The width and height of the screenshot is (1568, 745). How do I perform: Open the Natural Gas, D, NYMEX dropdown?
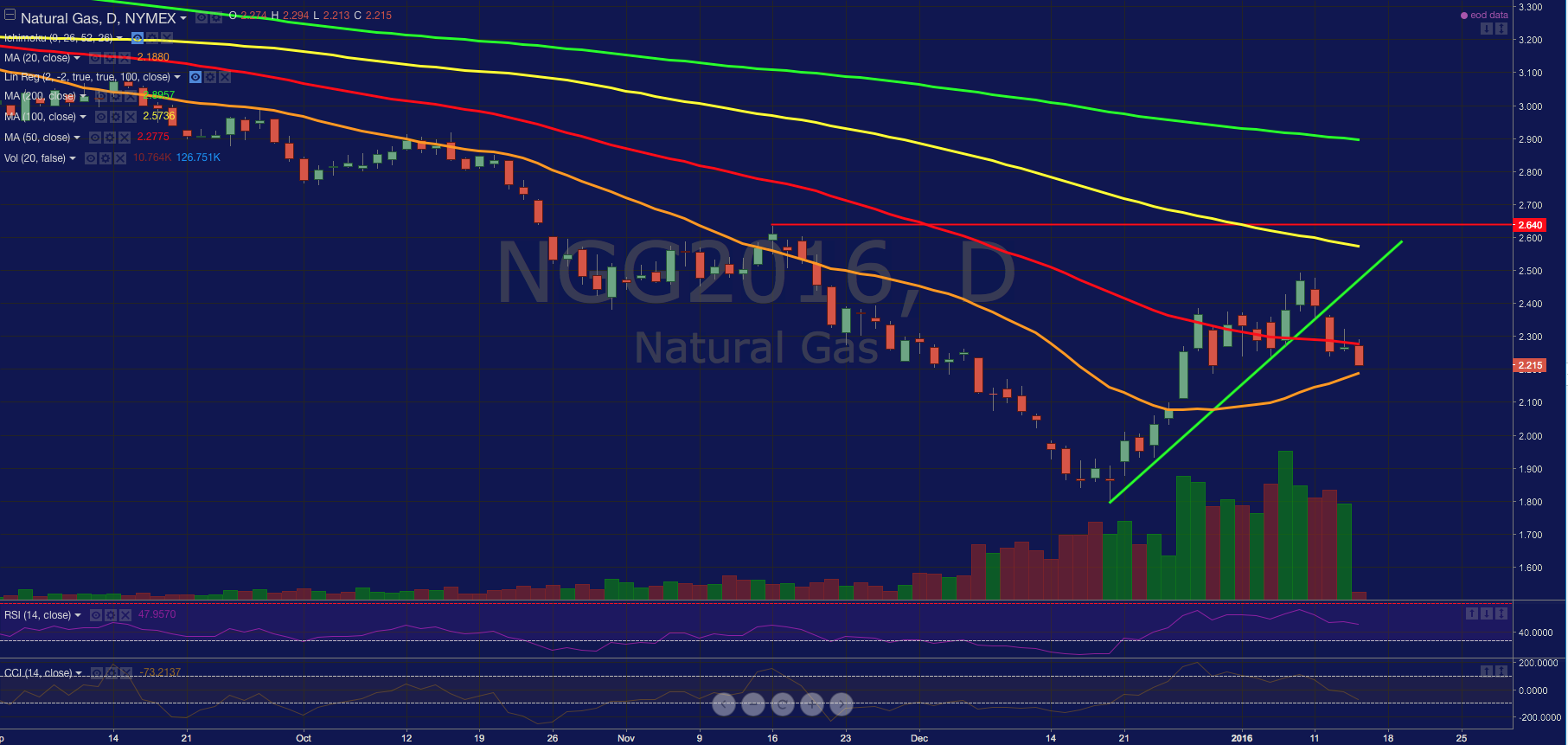point(183,18)
